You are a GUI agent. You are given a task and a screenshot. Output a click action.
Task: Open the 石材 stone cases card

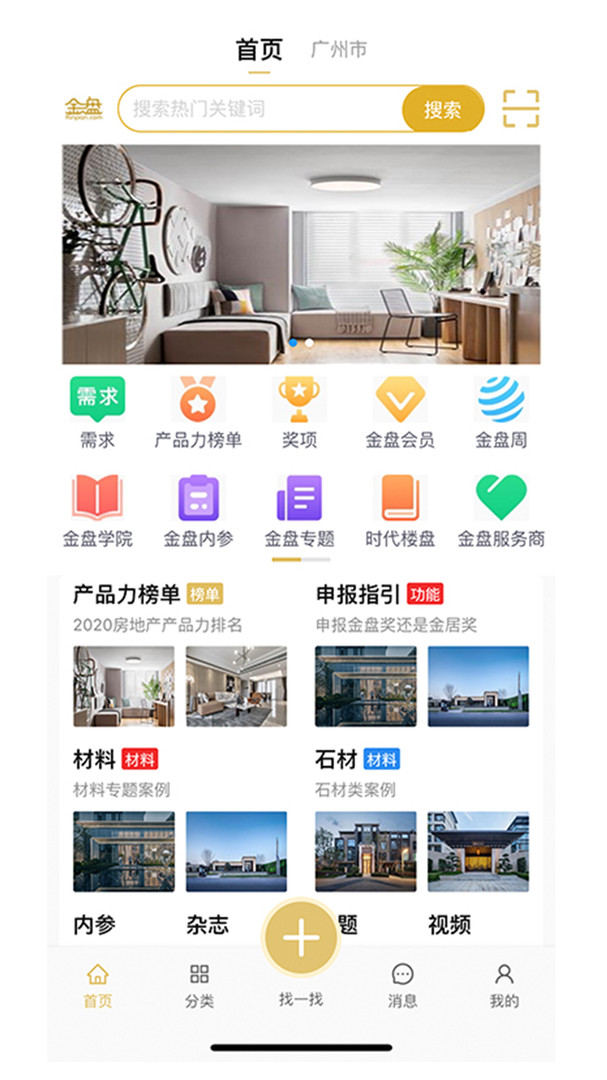[422, 820]
